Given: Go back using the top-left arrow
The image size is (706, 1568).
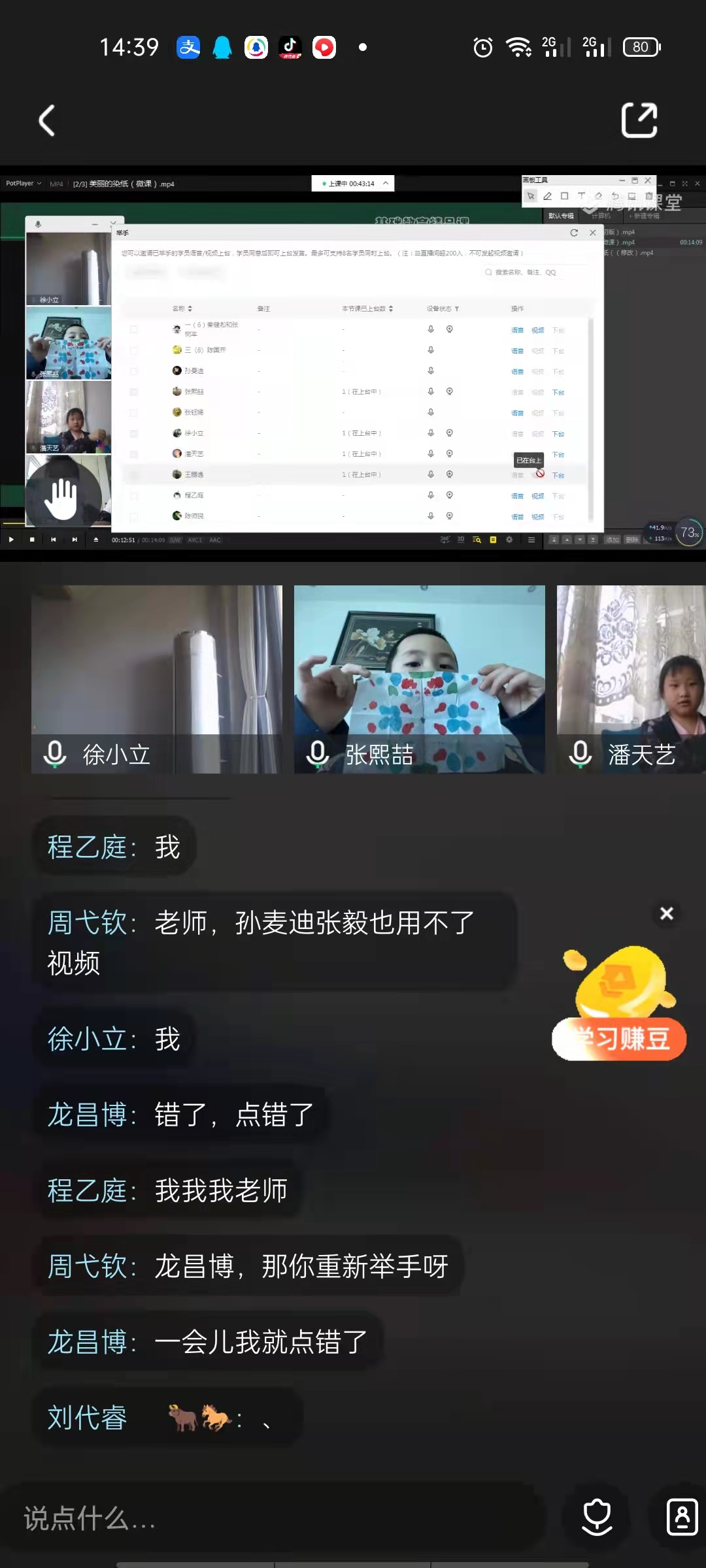Looking at the screenshot, I should [47, 121].
